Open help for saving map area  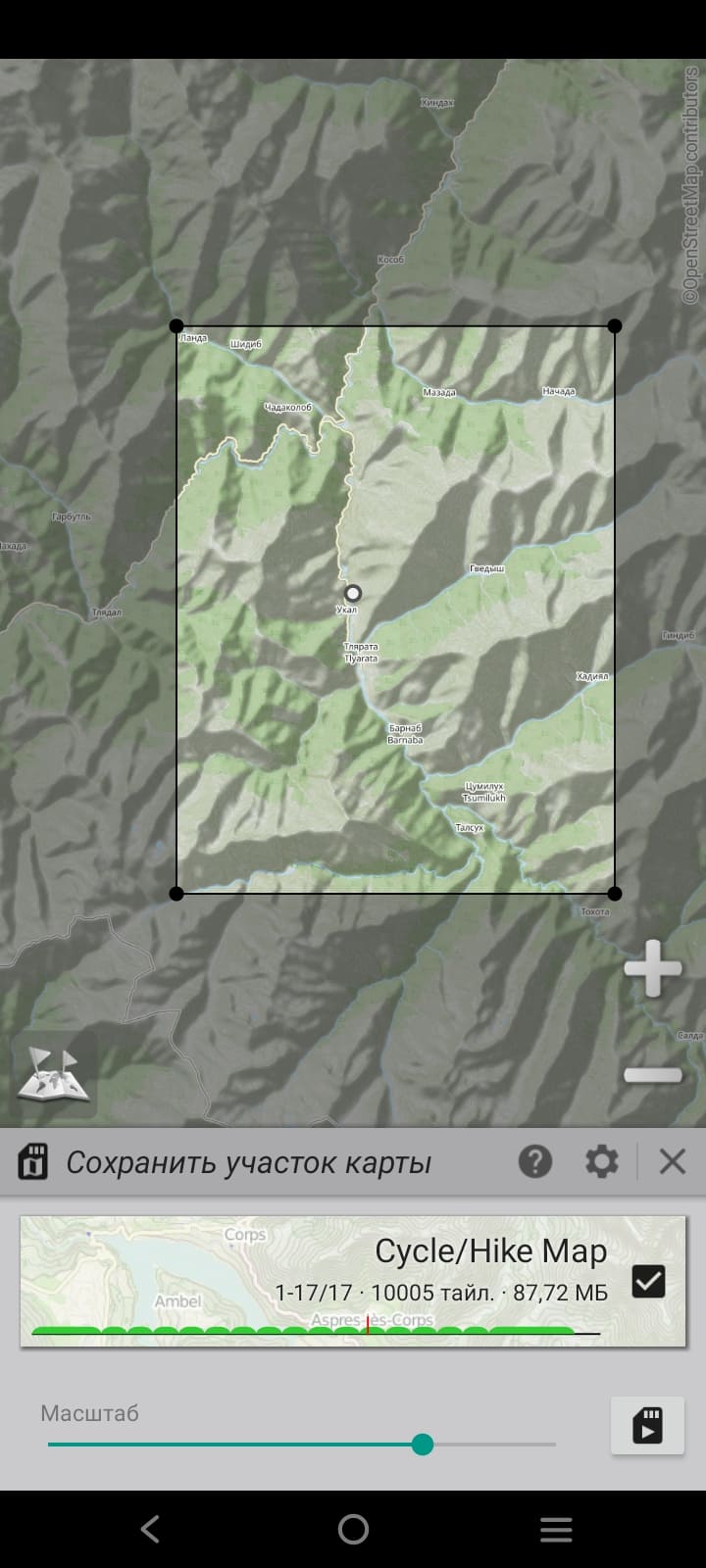coord(534,1162)
